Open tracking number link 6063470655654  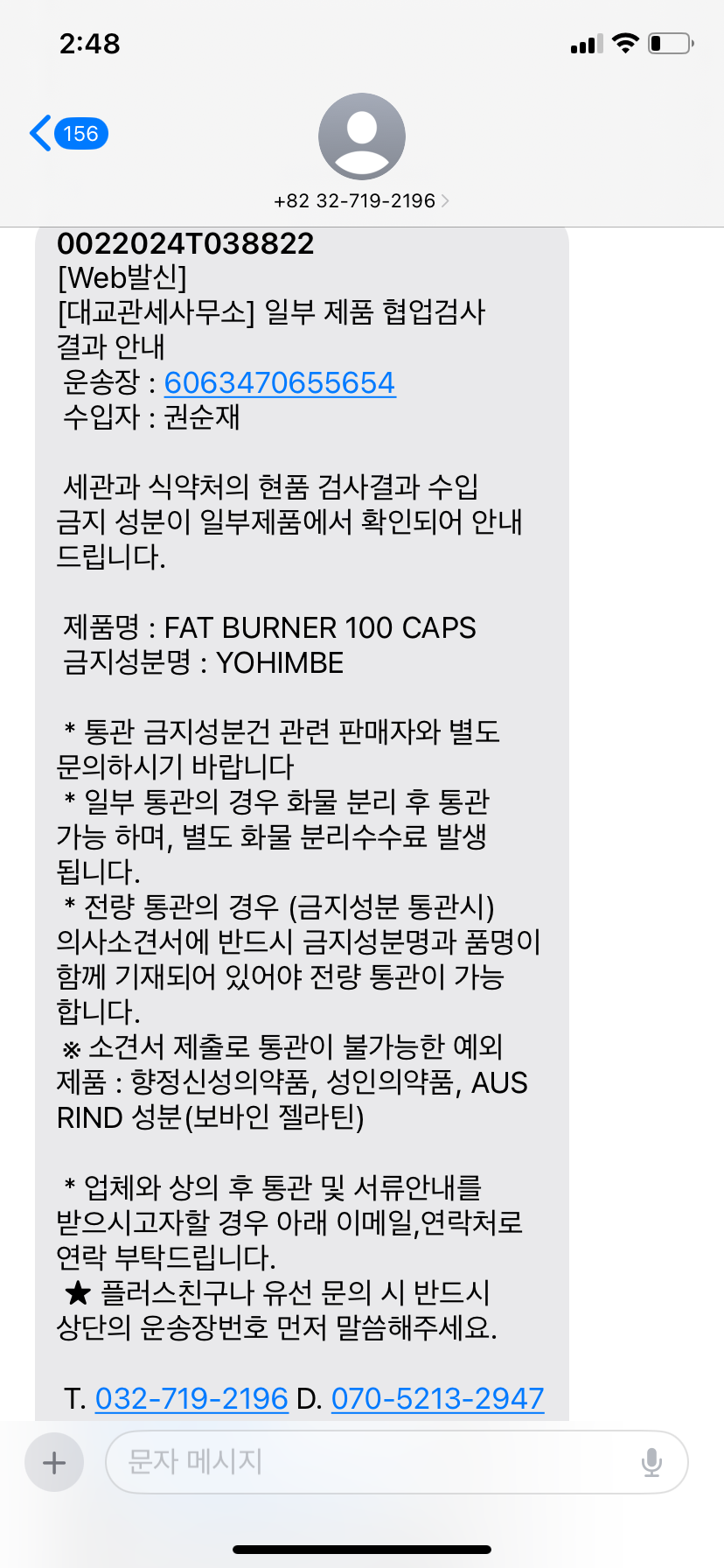[x=280, y=383]
